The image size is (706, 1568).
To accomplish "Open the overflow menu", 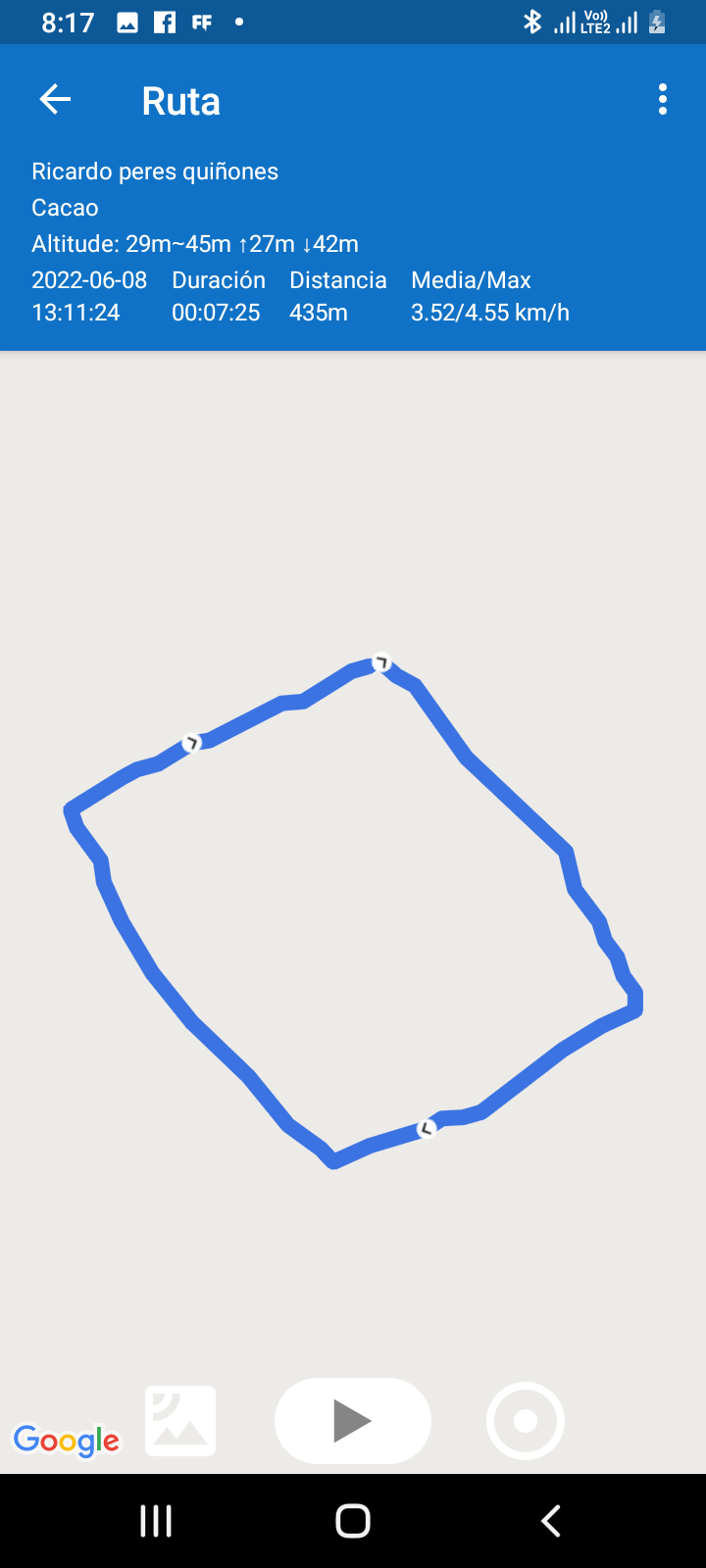I will (663, 100).
